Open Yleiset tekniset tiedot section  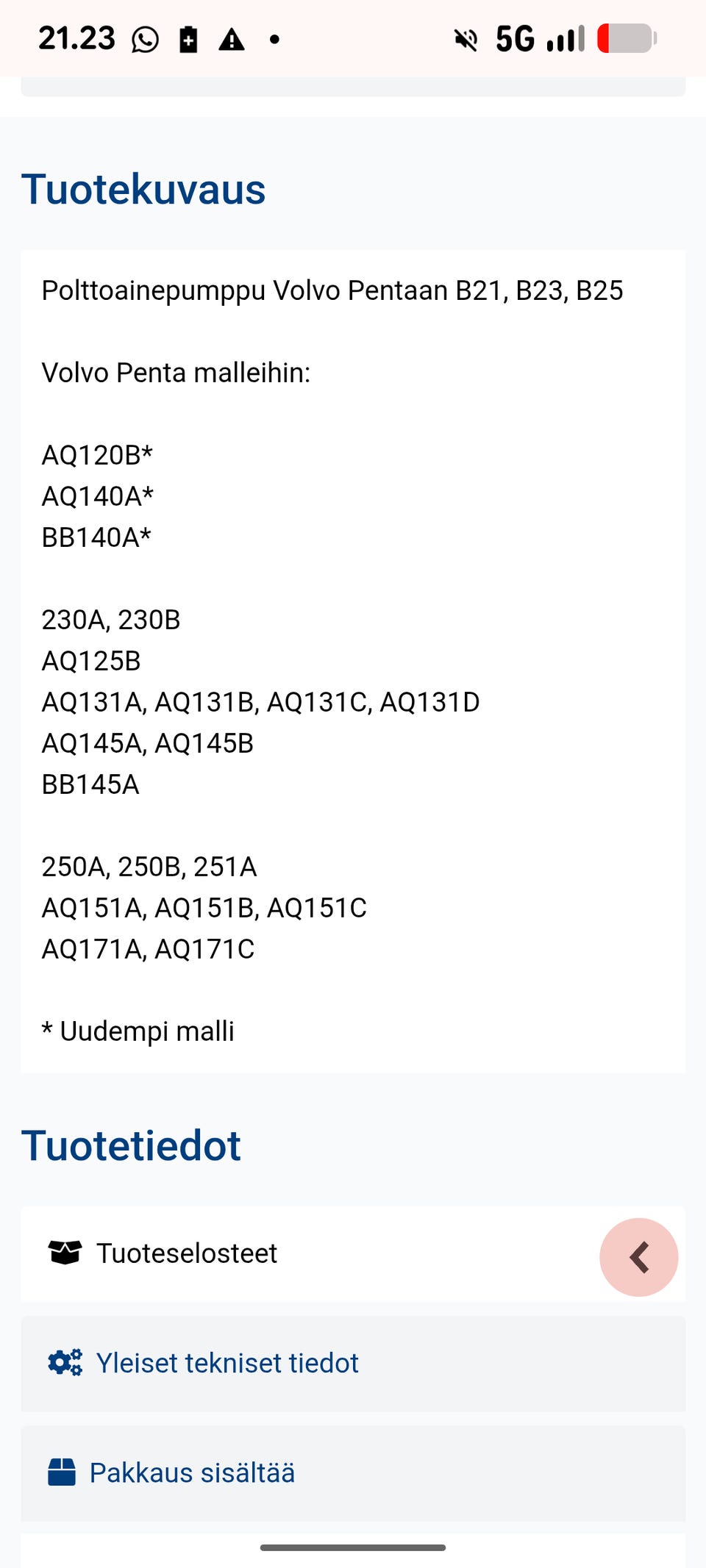point(353,1364)
